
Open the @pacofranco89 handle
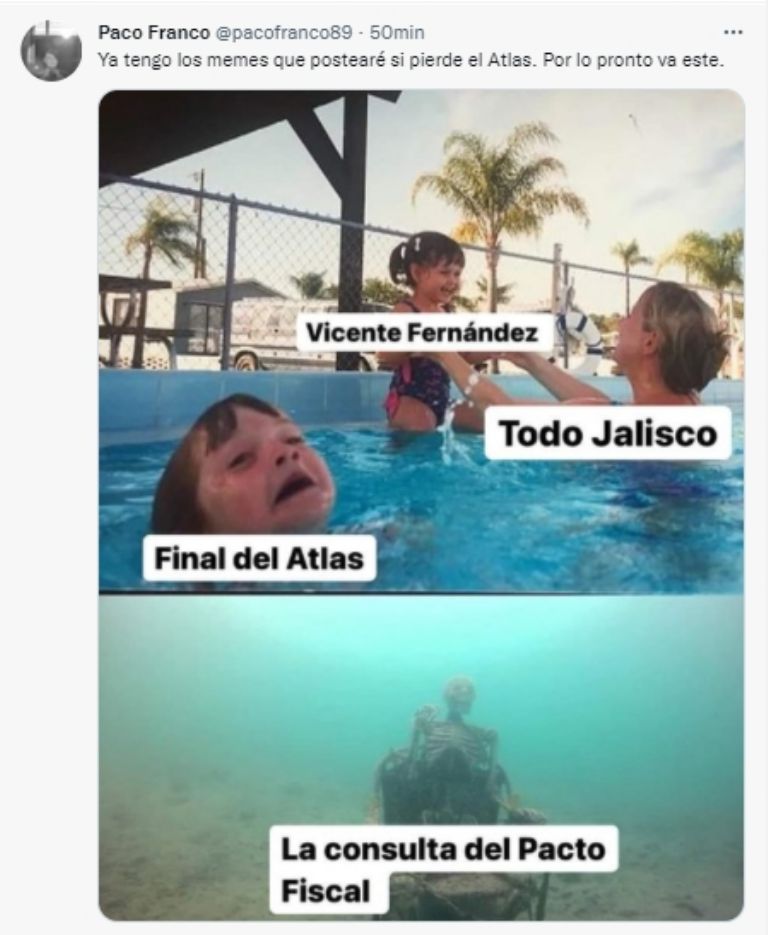click(x=283, y=32)
